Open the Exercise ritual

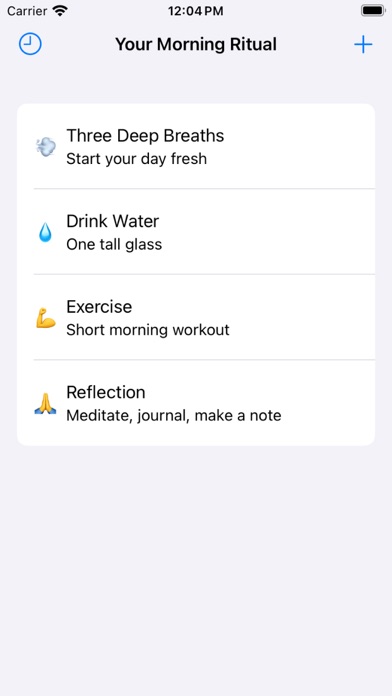coord(196,317)
